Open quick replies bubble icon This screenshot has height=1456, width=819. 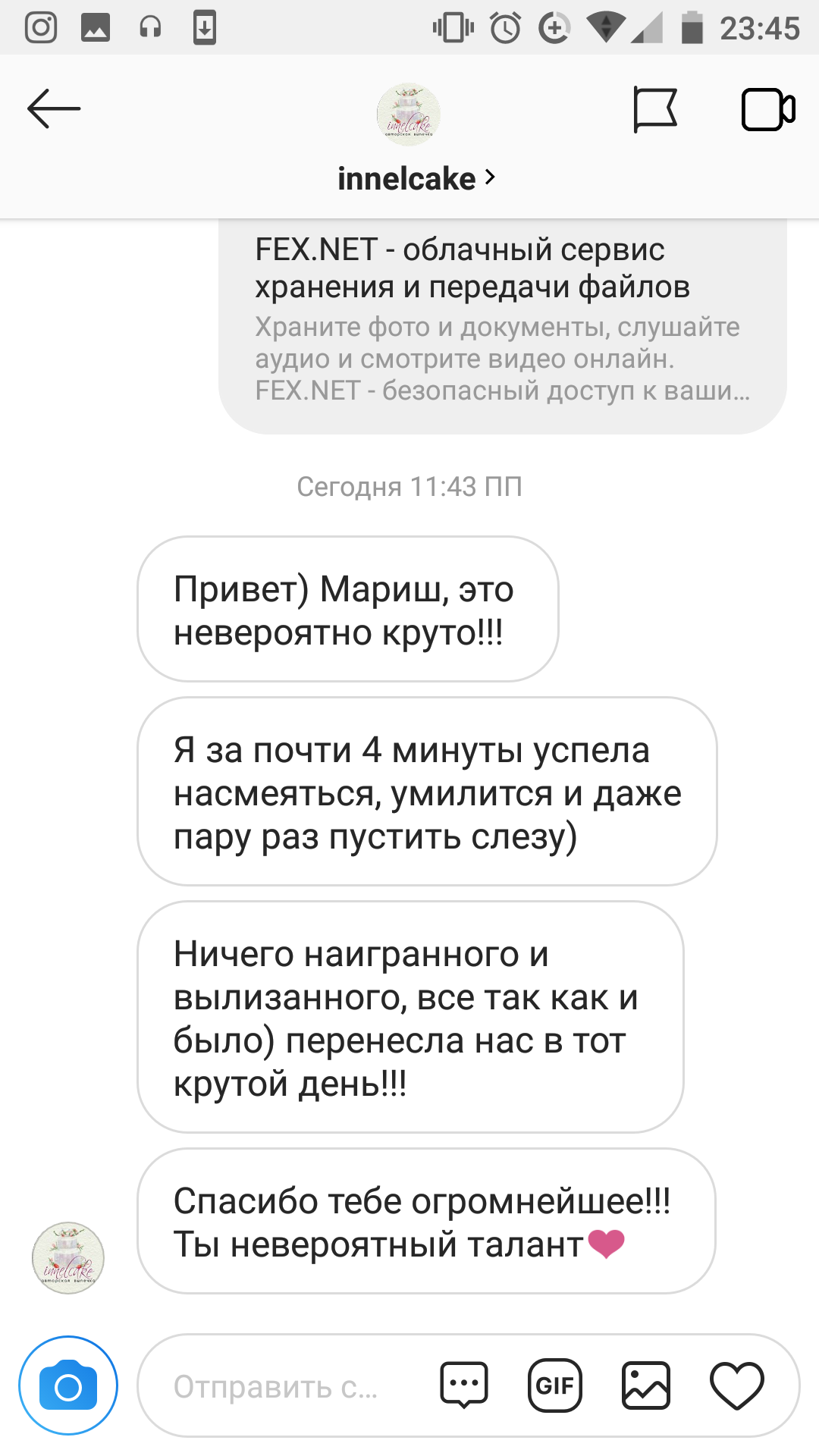[x=463, y=1385]
